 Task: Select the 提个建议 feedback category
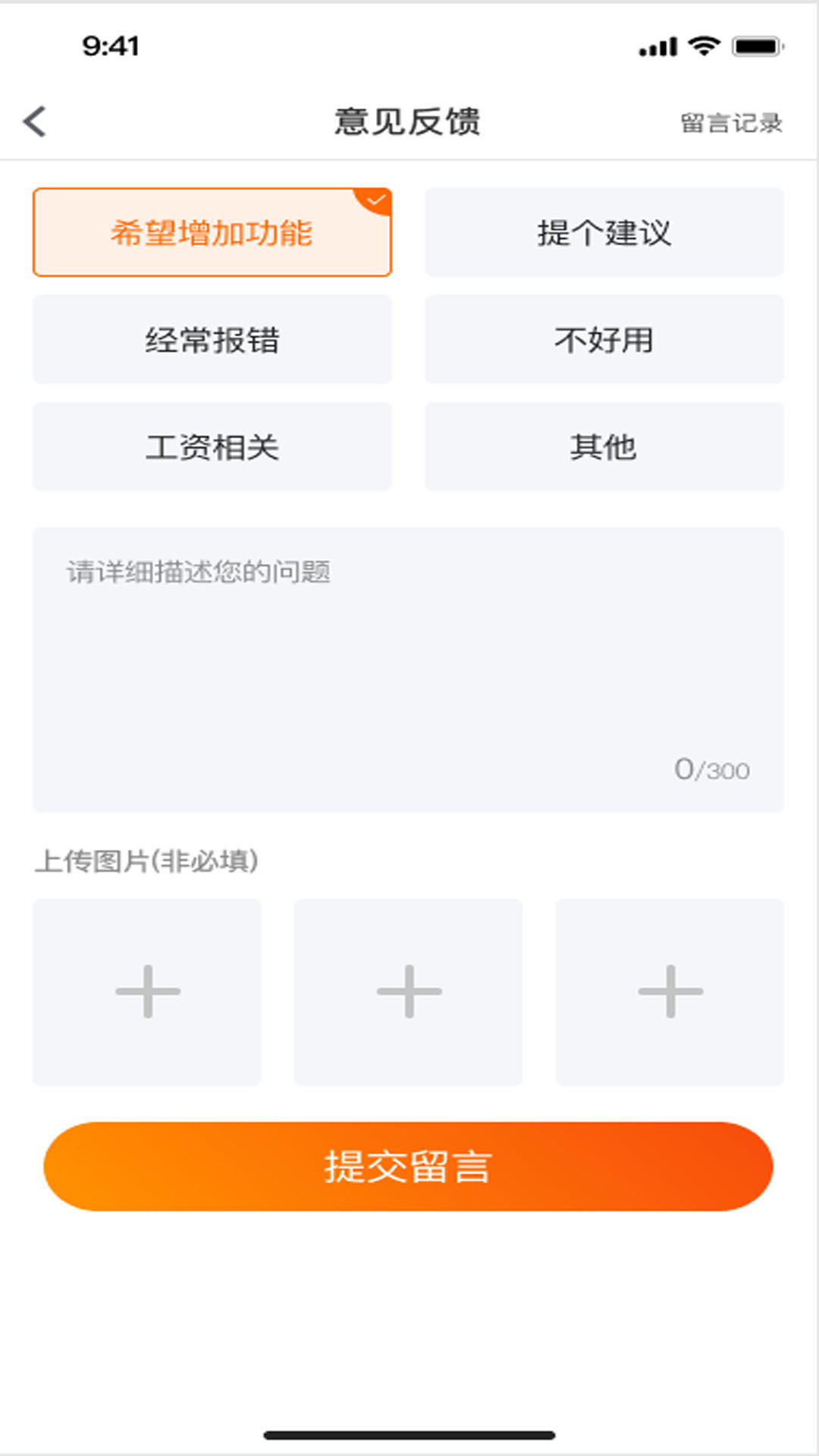click(604, 232)
